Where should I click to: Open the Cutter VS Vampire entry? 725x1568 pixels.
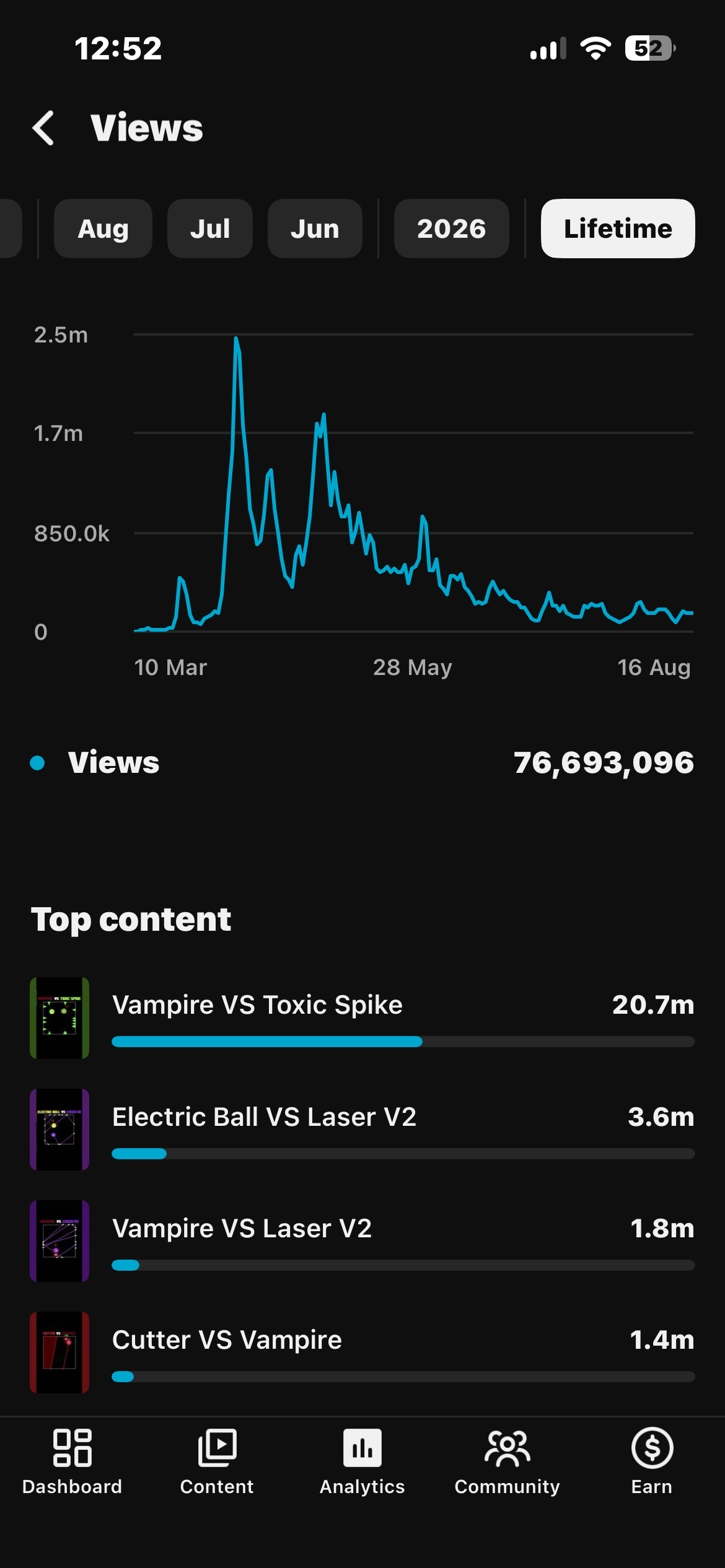coord(362,1352)
